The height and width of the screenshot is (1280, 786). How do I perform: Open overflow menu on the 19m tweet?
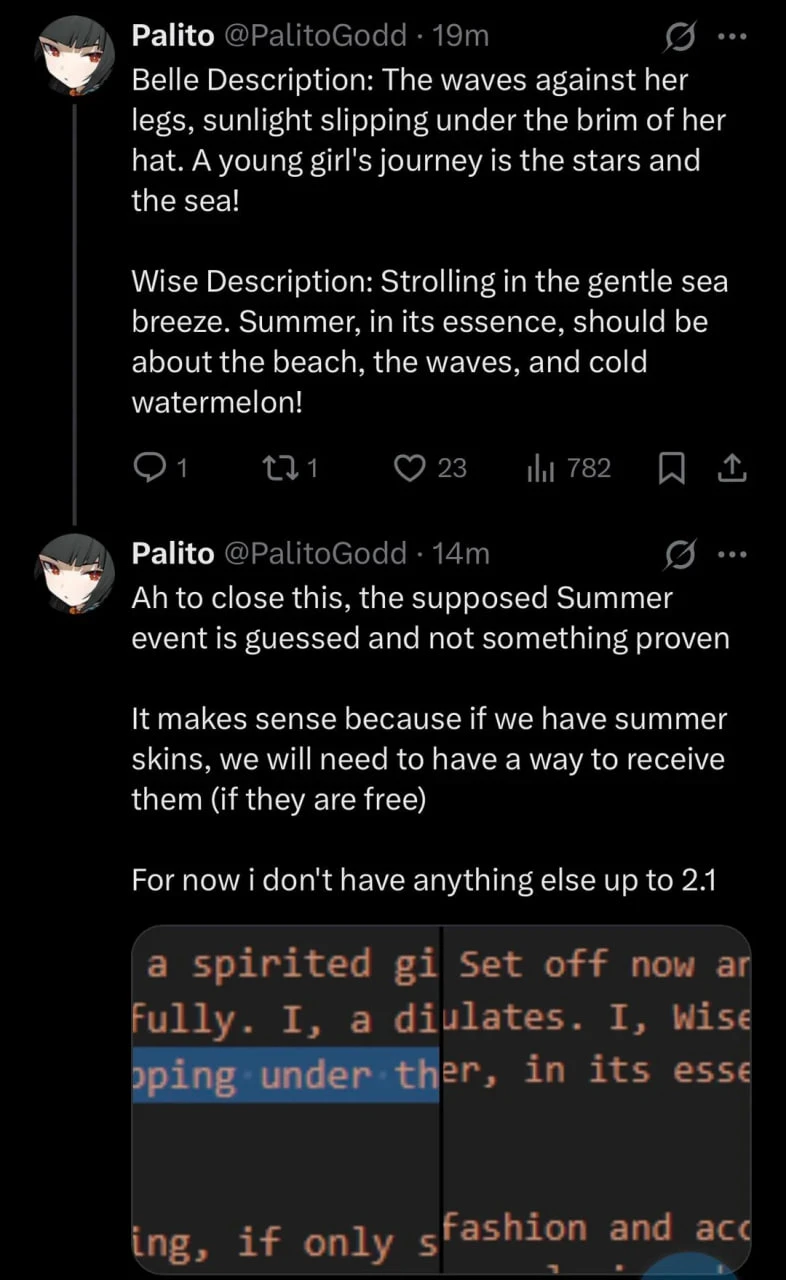tap(733, 36)
